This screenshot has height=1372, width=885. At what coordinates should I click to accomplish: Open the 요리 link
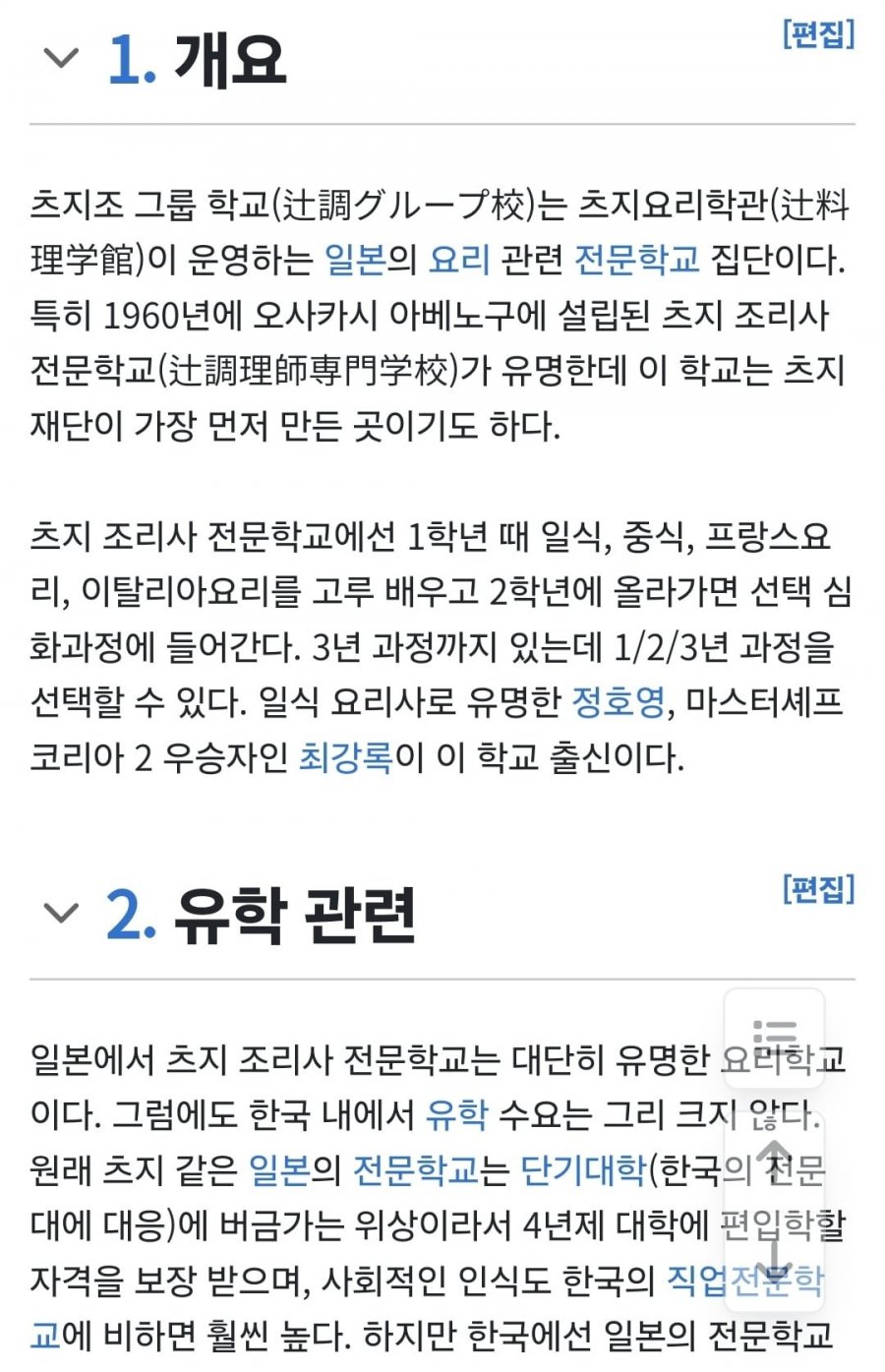[x=459, y=260]
